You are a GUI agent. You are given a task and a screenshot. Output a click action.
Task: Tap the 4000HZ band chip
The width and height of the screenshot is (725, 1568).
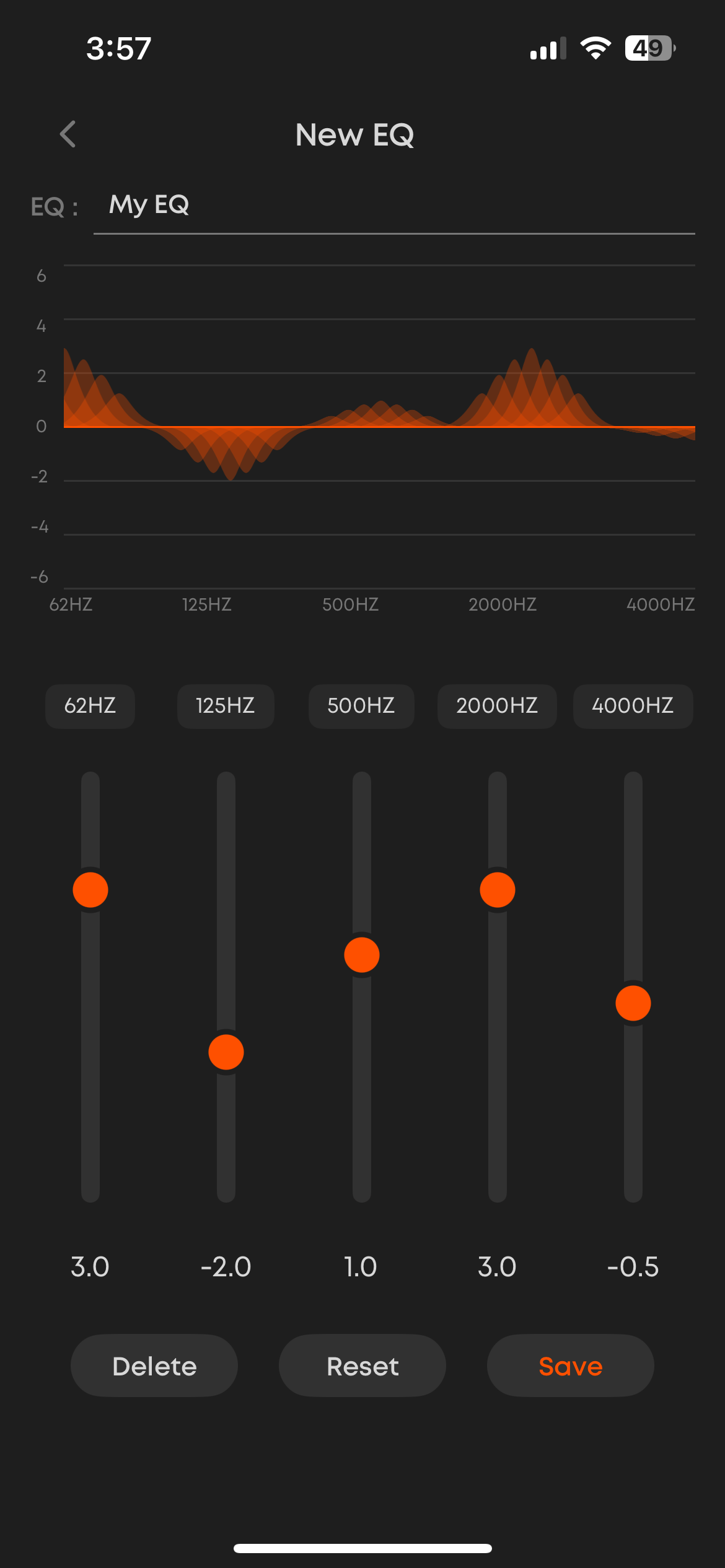point(633,706)
